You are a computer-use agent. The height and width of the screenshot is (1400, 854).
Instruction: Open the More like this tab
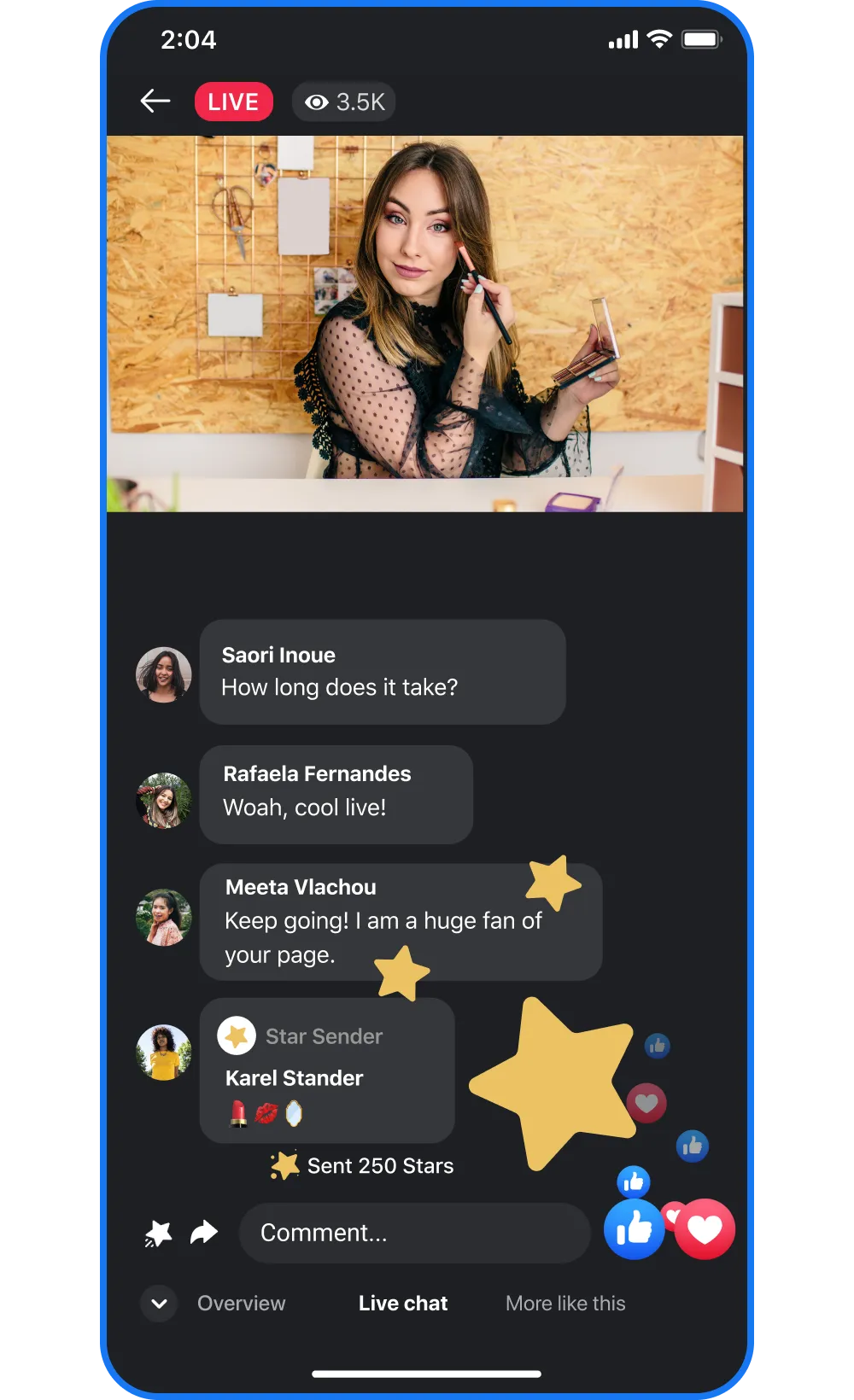565,1304
